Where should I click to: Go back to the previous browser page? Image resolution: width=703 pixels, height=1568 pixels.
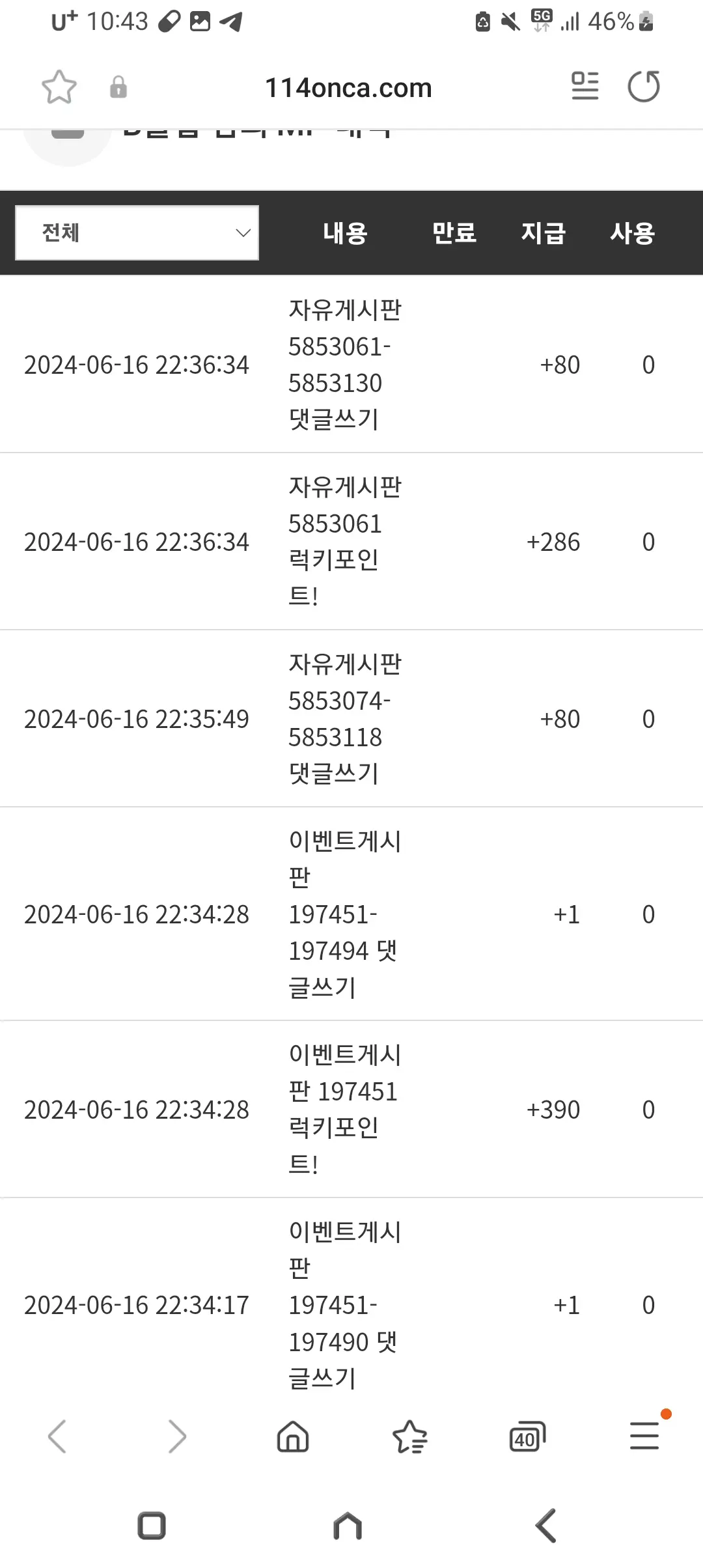tap(57, 1436)
